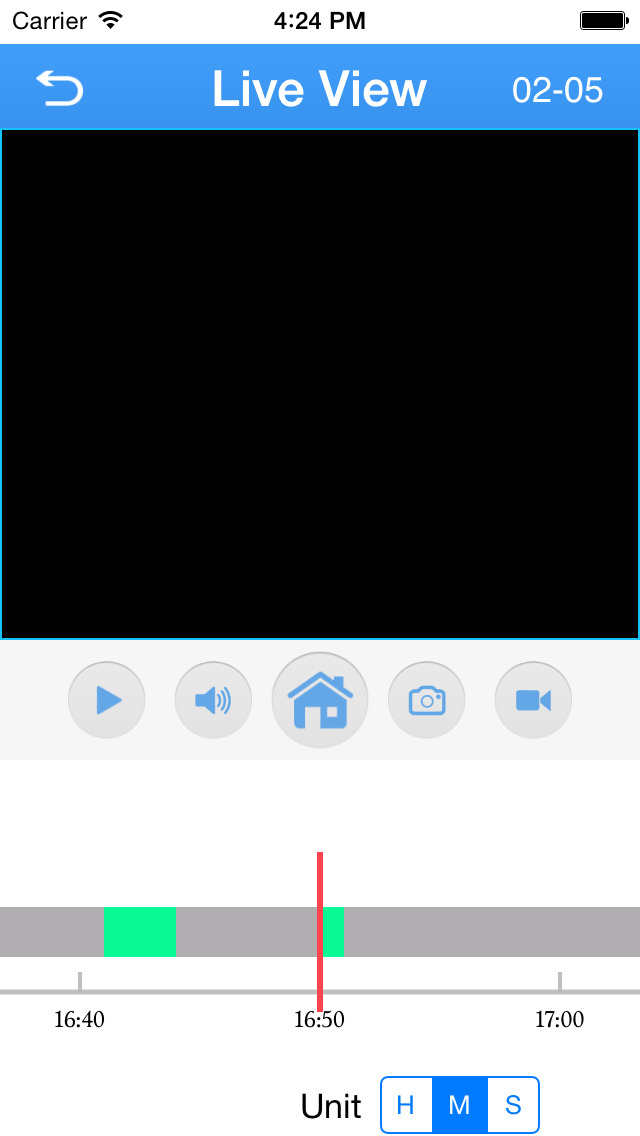The height and width of the screenshot is (1136, 640).
Task: Switch timeline unit to S
Action: [x=513, y=1105]
